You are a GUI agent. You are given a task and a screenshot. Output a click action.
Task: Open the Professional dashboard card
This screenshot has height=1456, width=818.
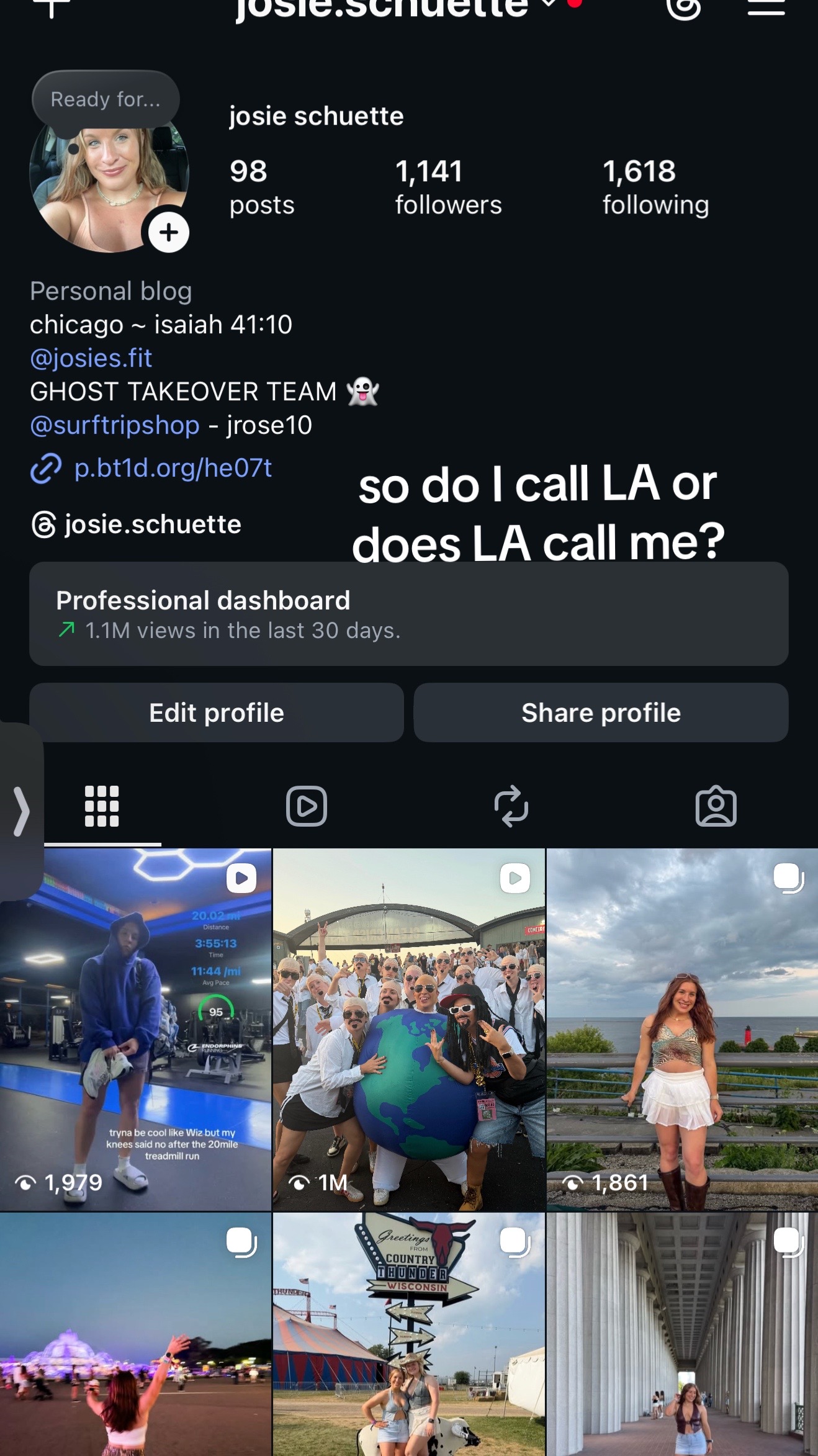tap(408, 614)
